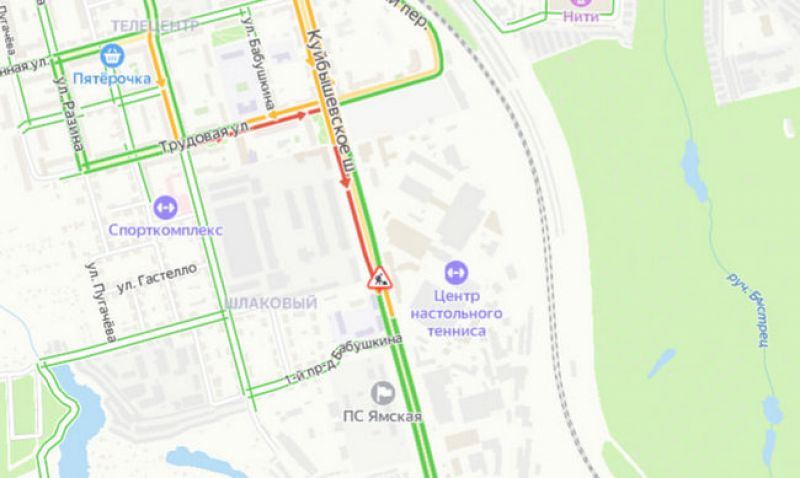Viewport: 800px width, 478px height.
Task: Open the Центр настольного тенниса marker
Action: pyautogui.click(x=456, y=273)
